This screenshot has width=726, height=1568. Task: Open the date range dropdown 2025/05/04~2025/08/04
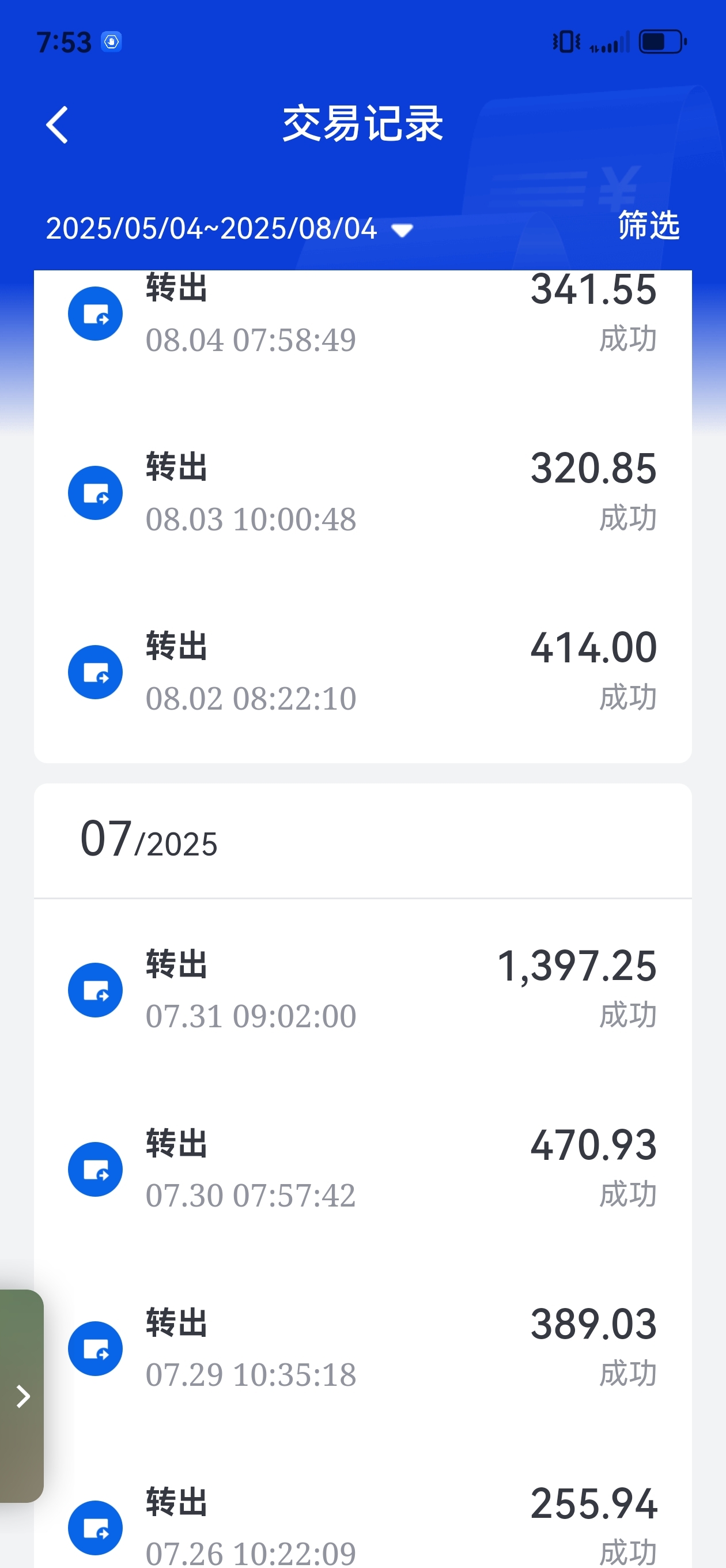[x=229, y=229]
